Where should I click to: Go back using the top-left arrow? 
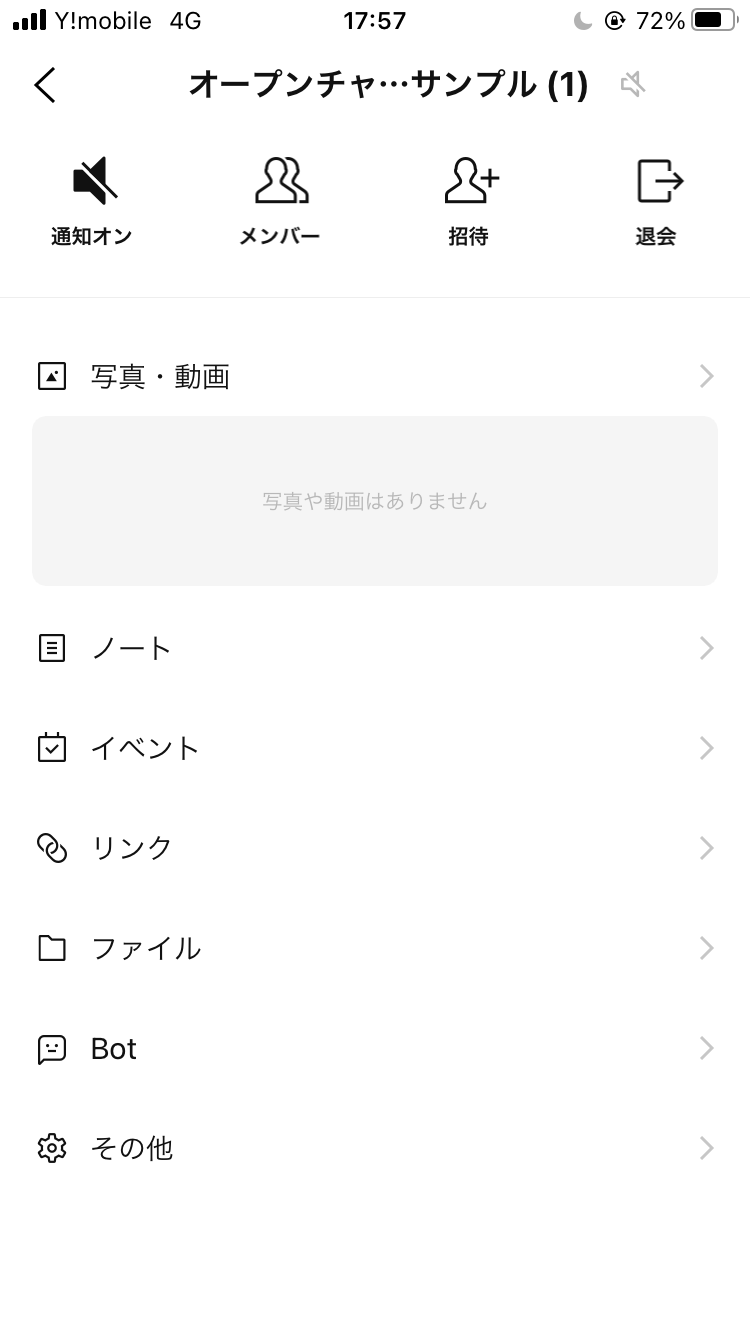coord(45,85)
